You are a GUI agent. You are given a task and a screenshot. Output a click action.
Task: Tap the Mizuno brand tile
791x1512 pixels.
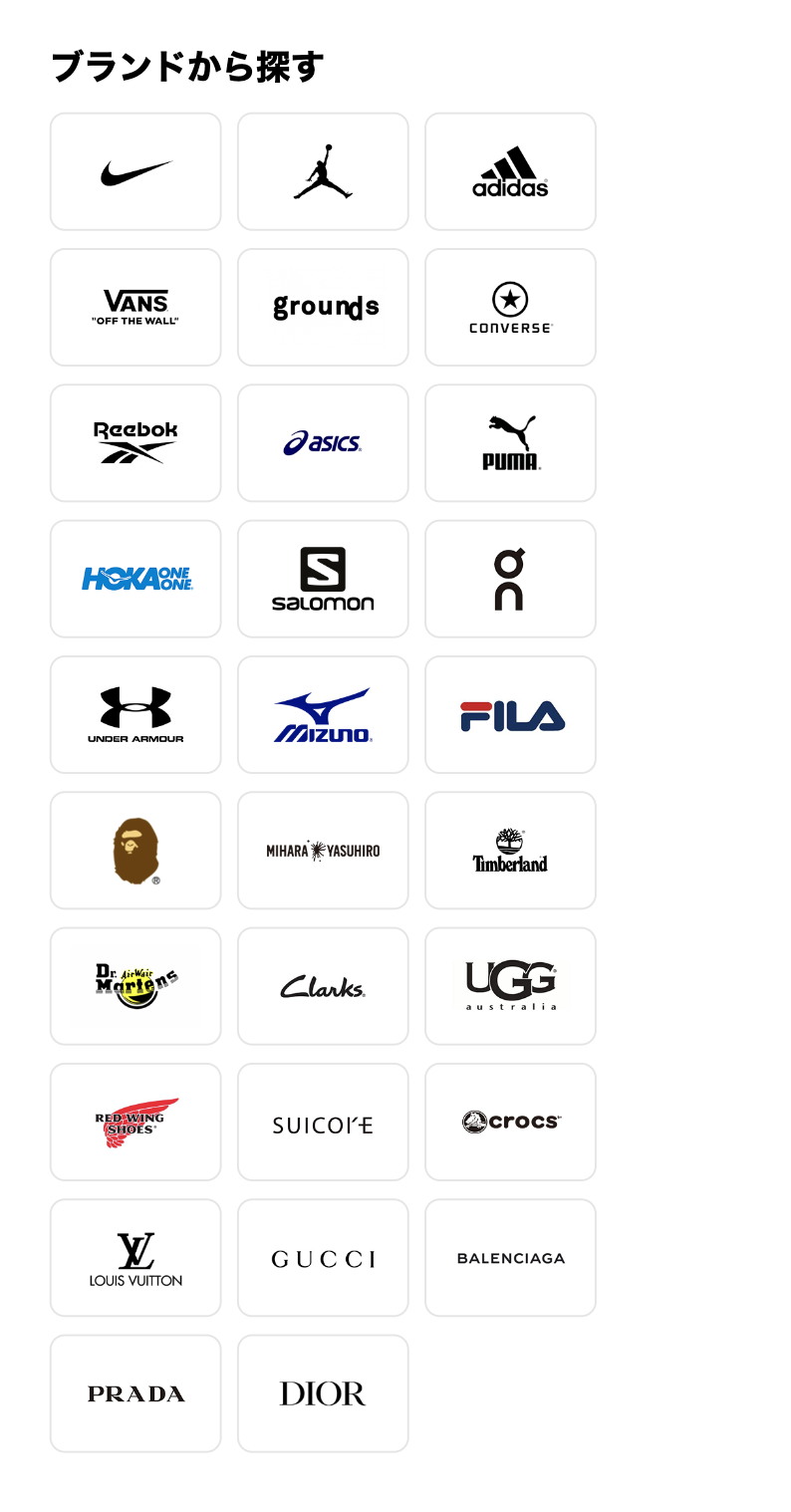pos(323,714)
